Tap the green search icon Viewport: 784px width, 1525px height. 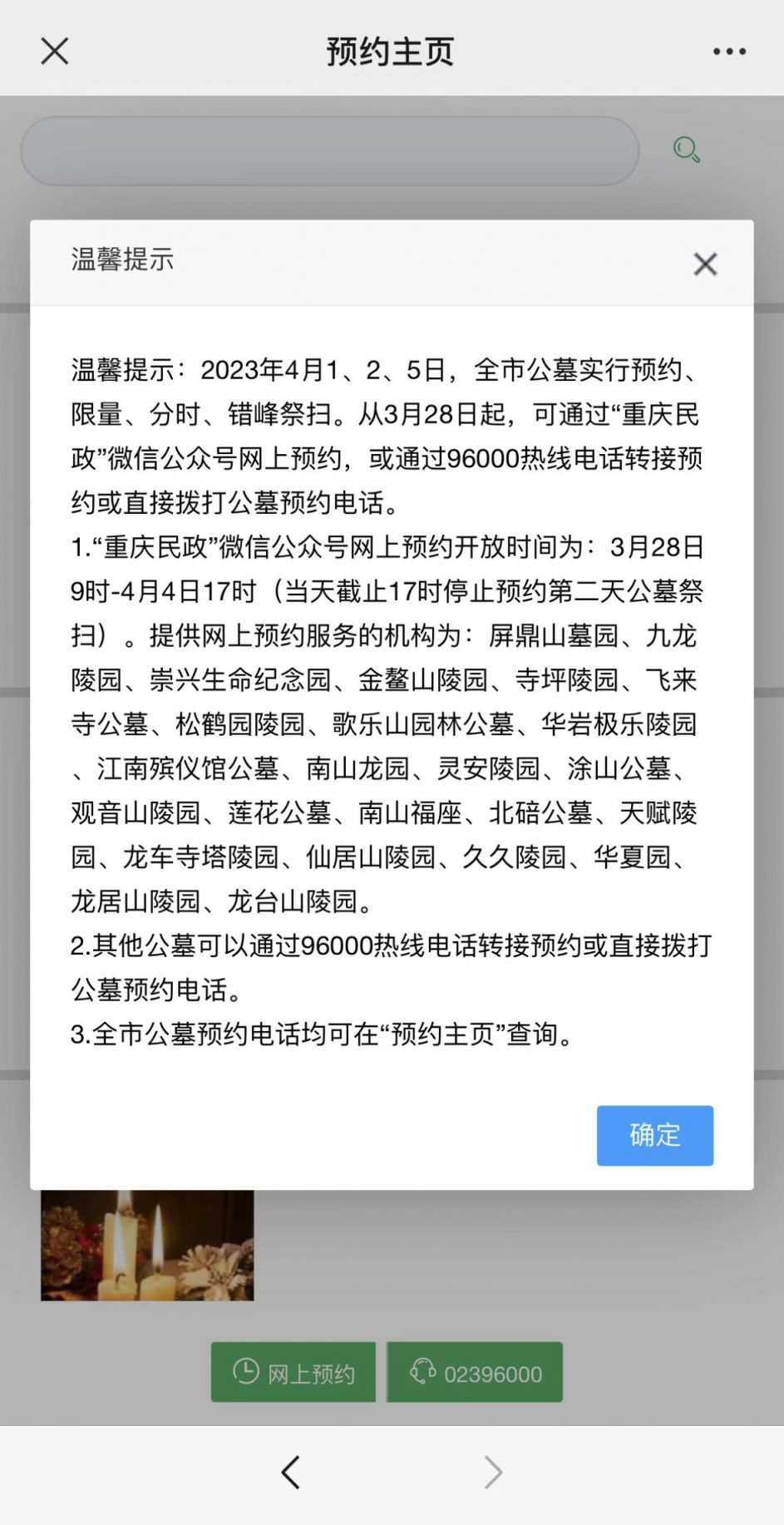(x=686, y=150)
